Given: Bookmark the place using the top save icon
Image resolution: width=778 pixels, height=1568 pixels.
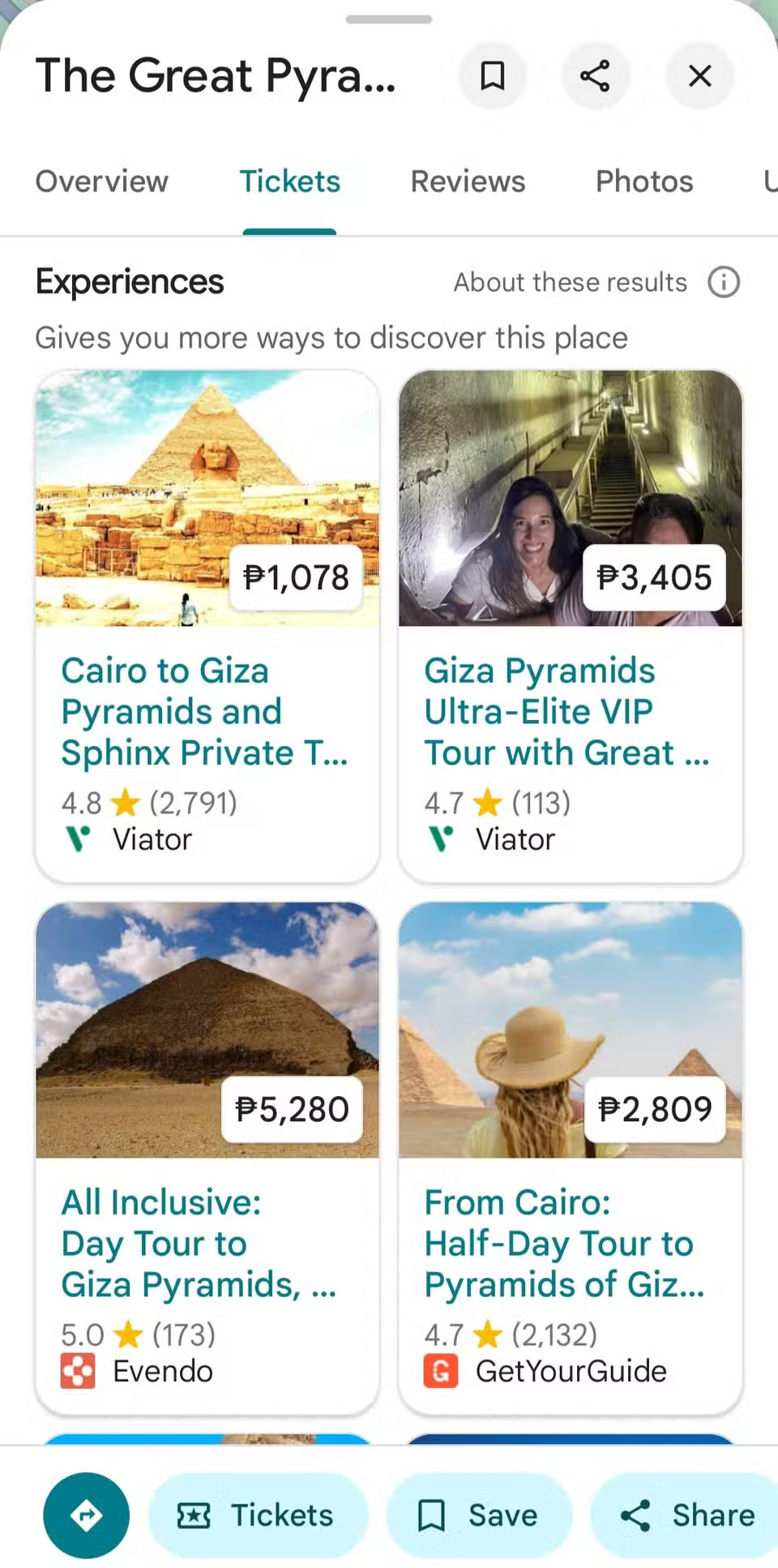Looking at the screenshot, I should coord(493,75).
